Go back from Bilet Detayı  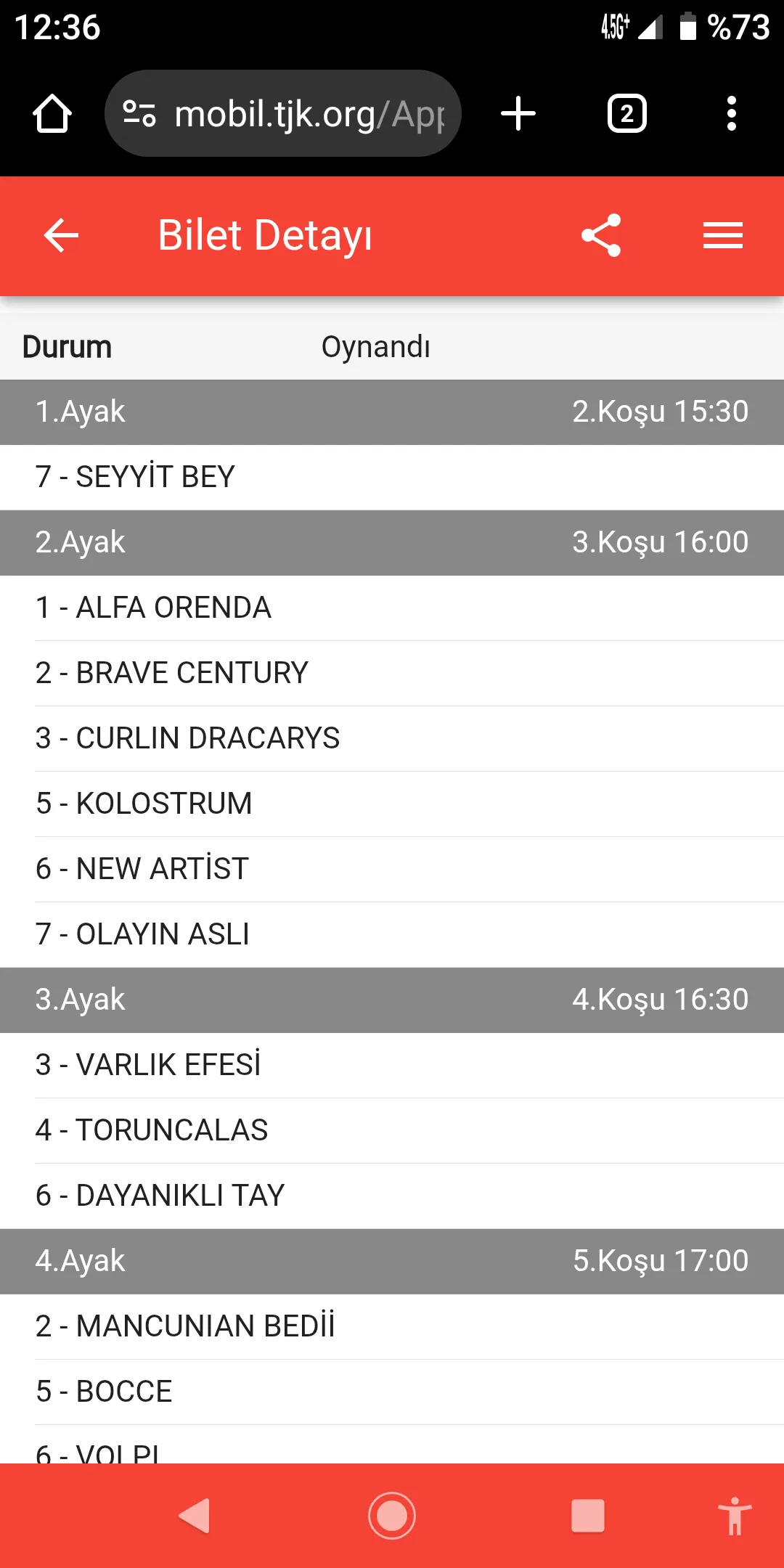[61, 236]
